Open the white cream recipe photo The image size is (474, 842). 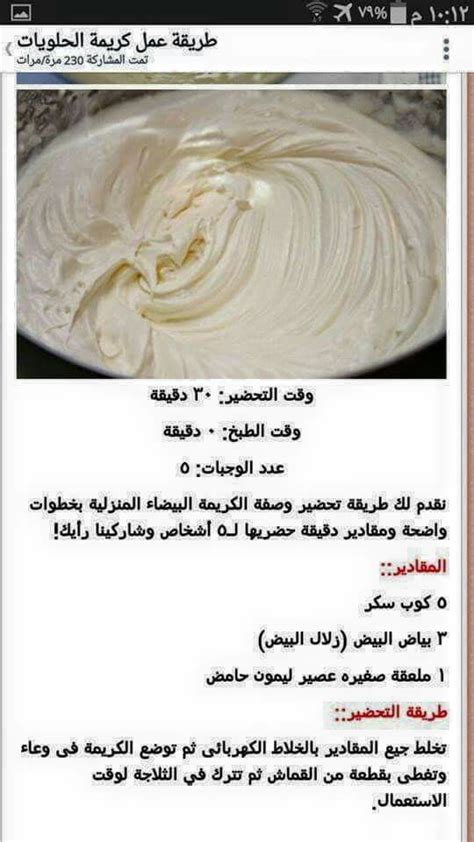231,234
